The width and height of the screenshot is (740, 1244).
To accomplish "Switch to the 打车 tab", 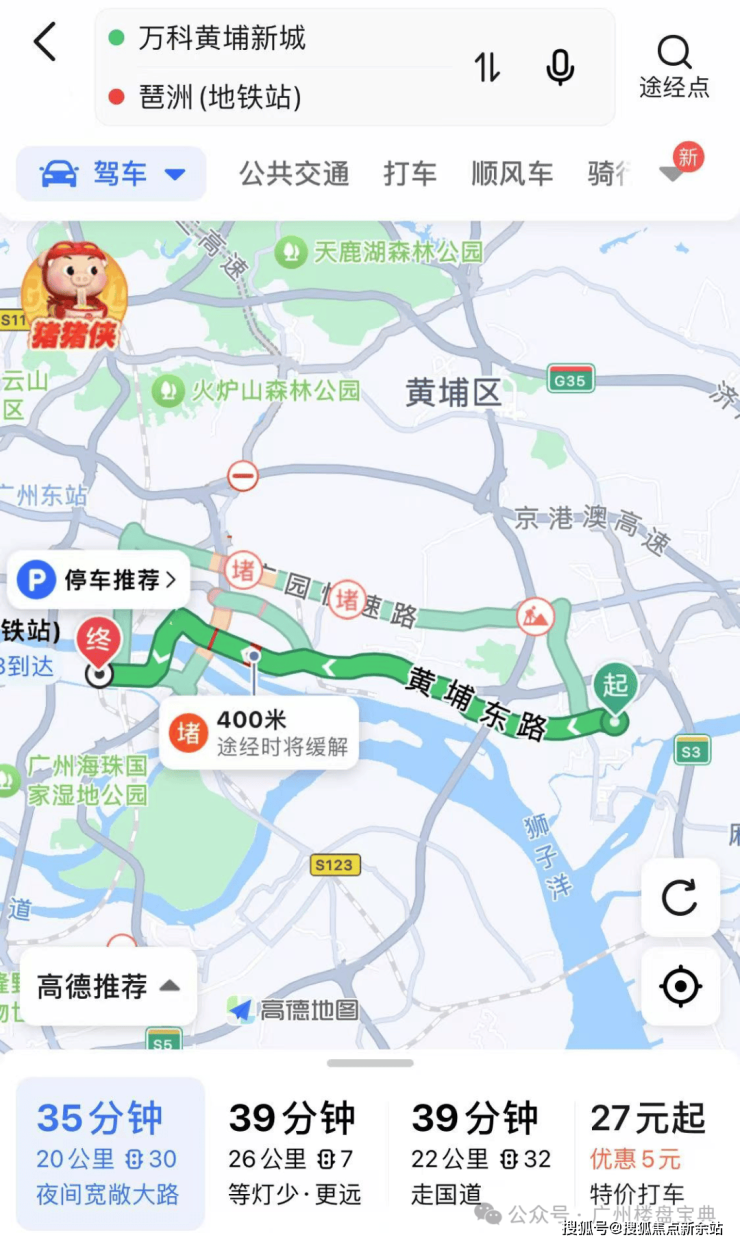I will (x=410, y=174).
